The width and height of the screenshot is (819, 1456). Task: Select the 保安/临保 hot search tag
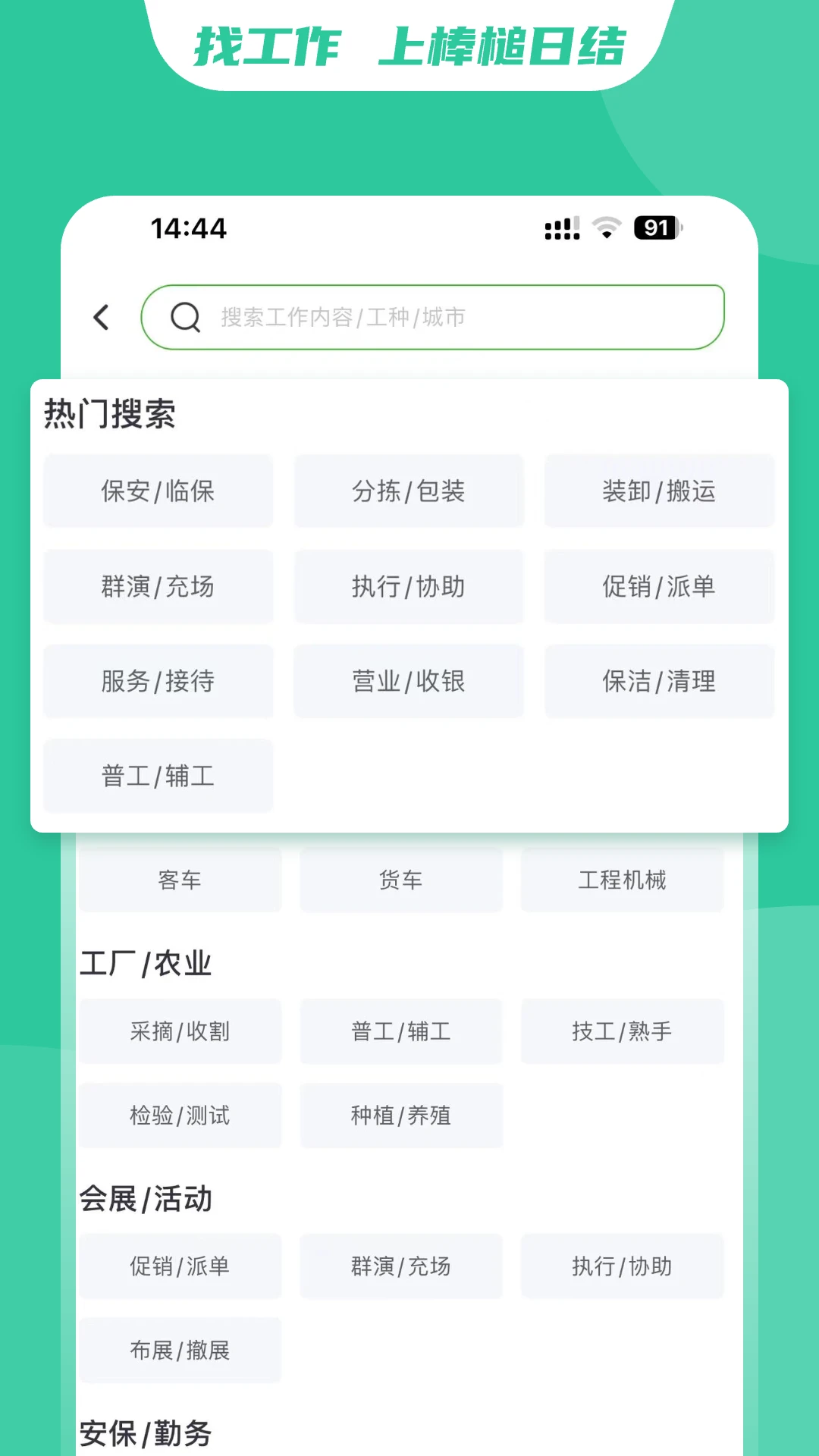click(158, 491)
